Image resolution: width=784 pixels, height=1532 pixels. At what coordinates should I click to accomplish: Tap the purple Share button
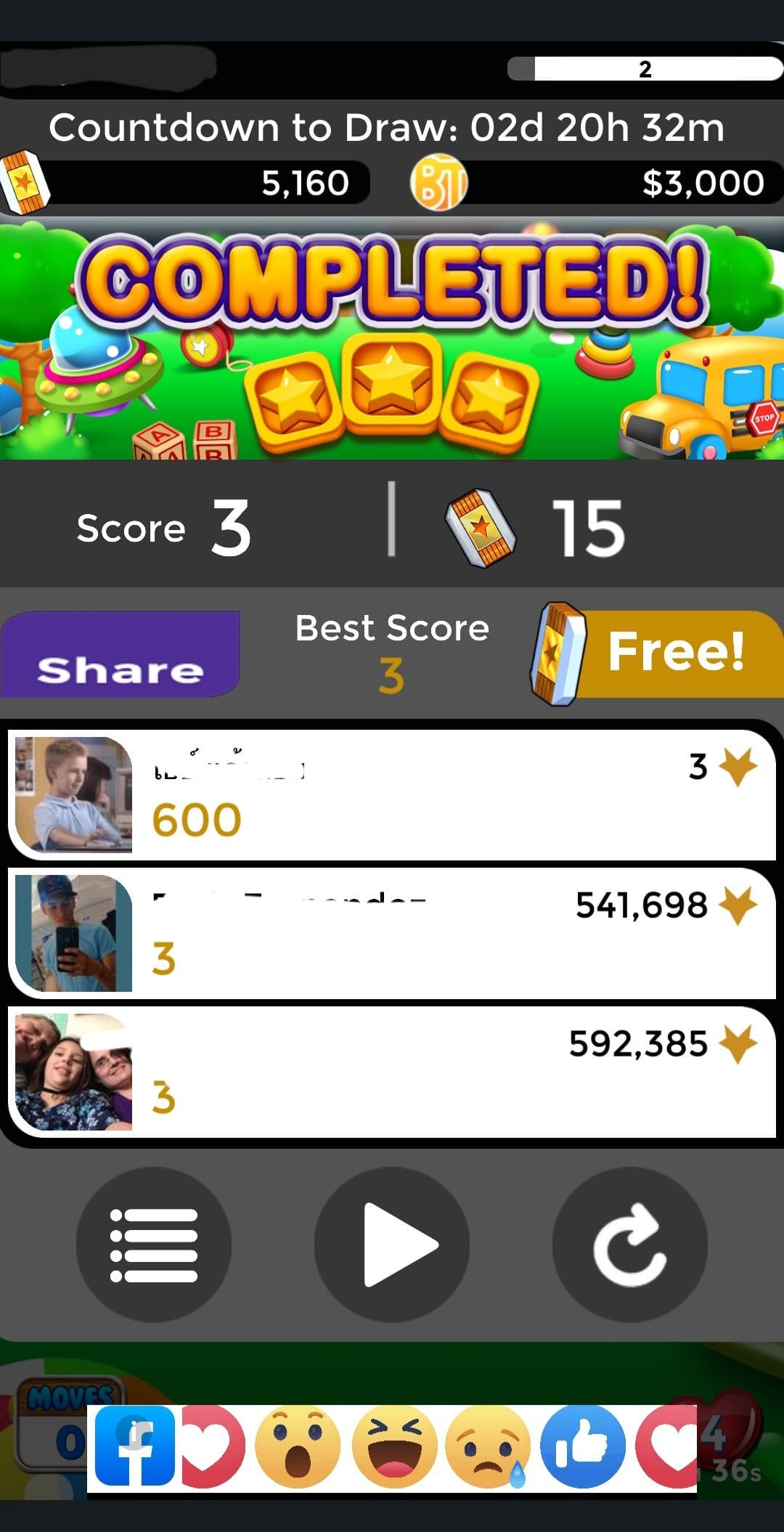pos(120,654)
